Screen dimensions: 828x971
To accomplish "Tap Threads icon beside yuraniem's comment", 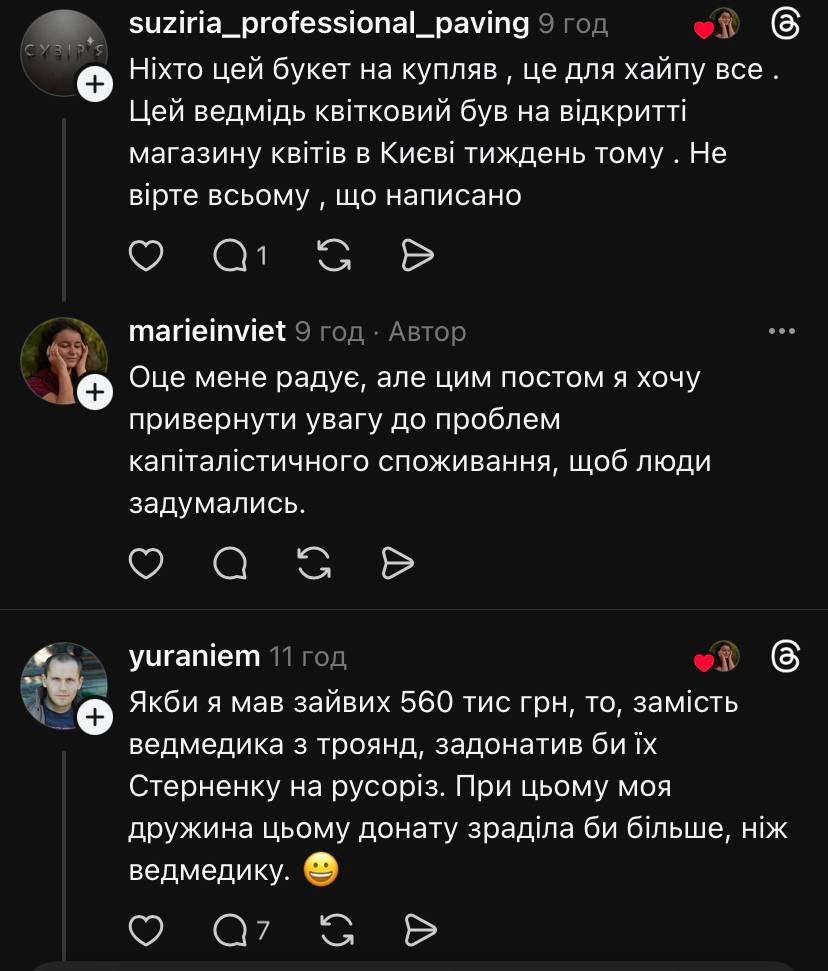I will pyautogui.click(x=787, y=656).
